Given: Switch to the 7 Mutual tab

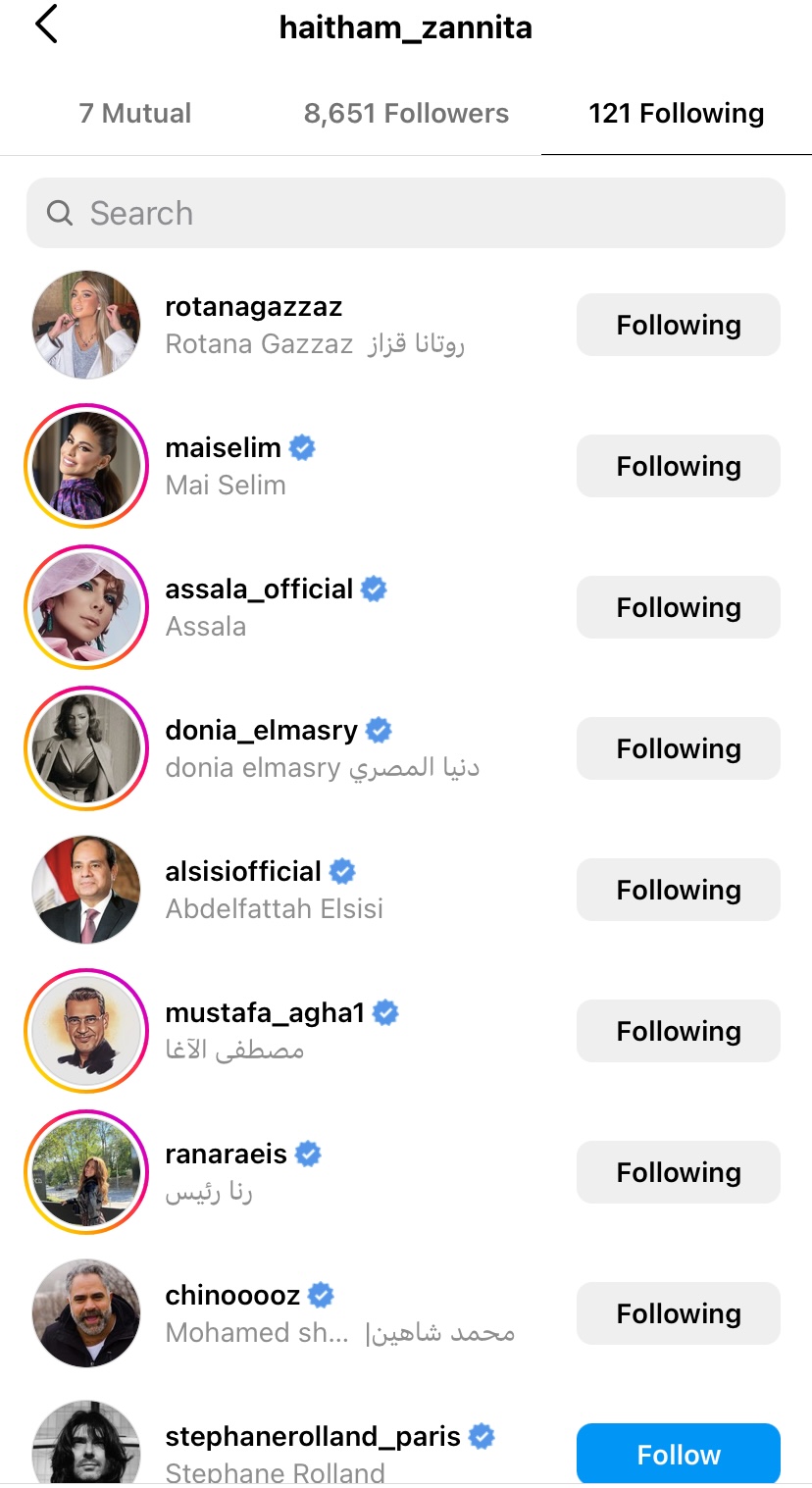Looking at the screenshot, I should point(135,114).
